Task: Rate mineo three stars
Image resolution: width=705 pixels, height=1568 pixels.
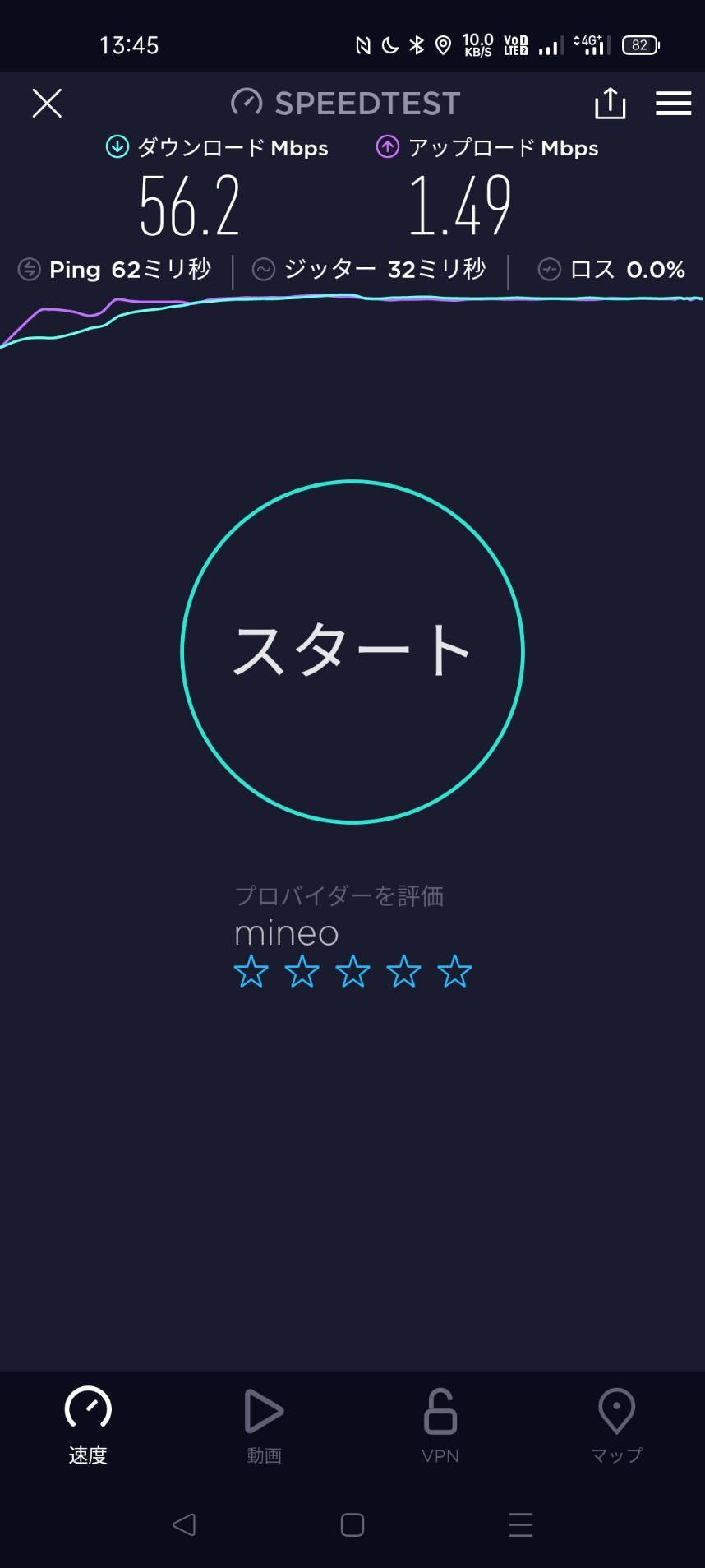Action: [353, 972]
